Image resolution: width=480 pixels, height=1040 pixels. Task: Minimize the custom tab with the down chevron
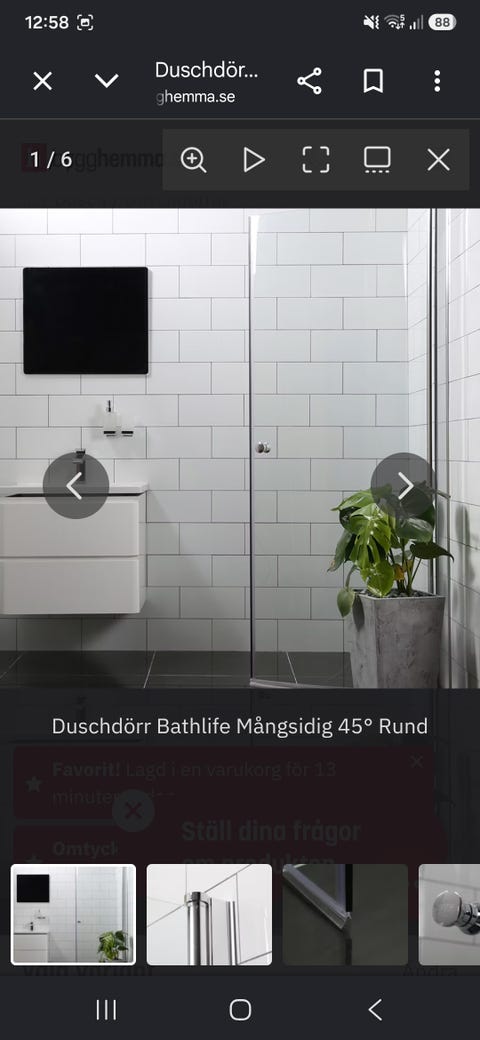point(106,81)
